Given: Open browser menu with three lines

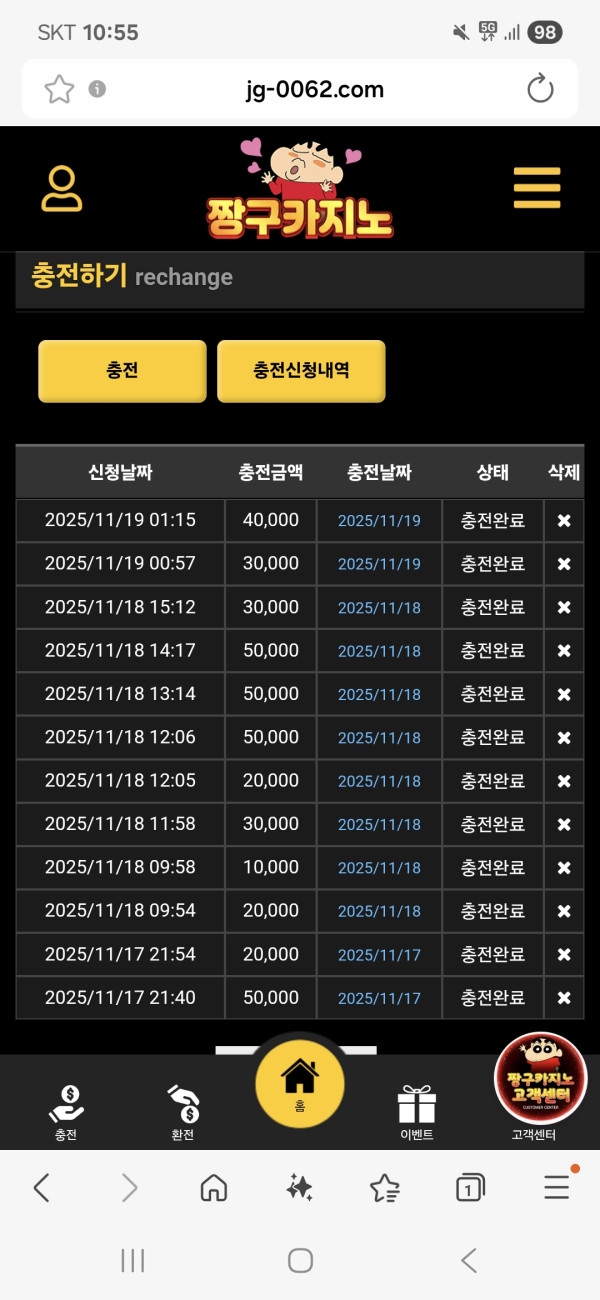Looking at the screenshot, I should pyautogui.click(x=557, y=1187).
